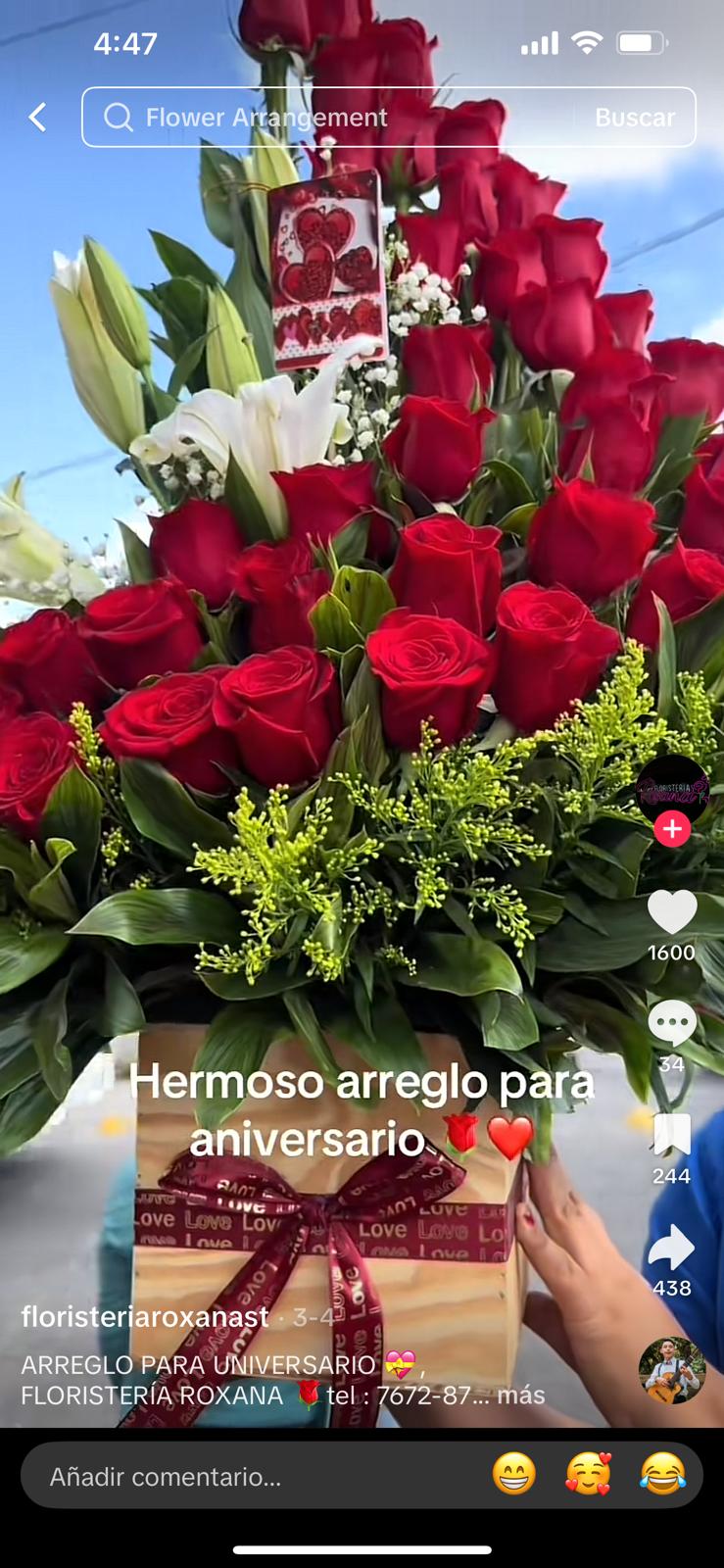The image size is (724, 1568).
Task: Tap the heart-eyes emoji shortcut
Action: click(x=587, y=1474)
